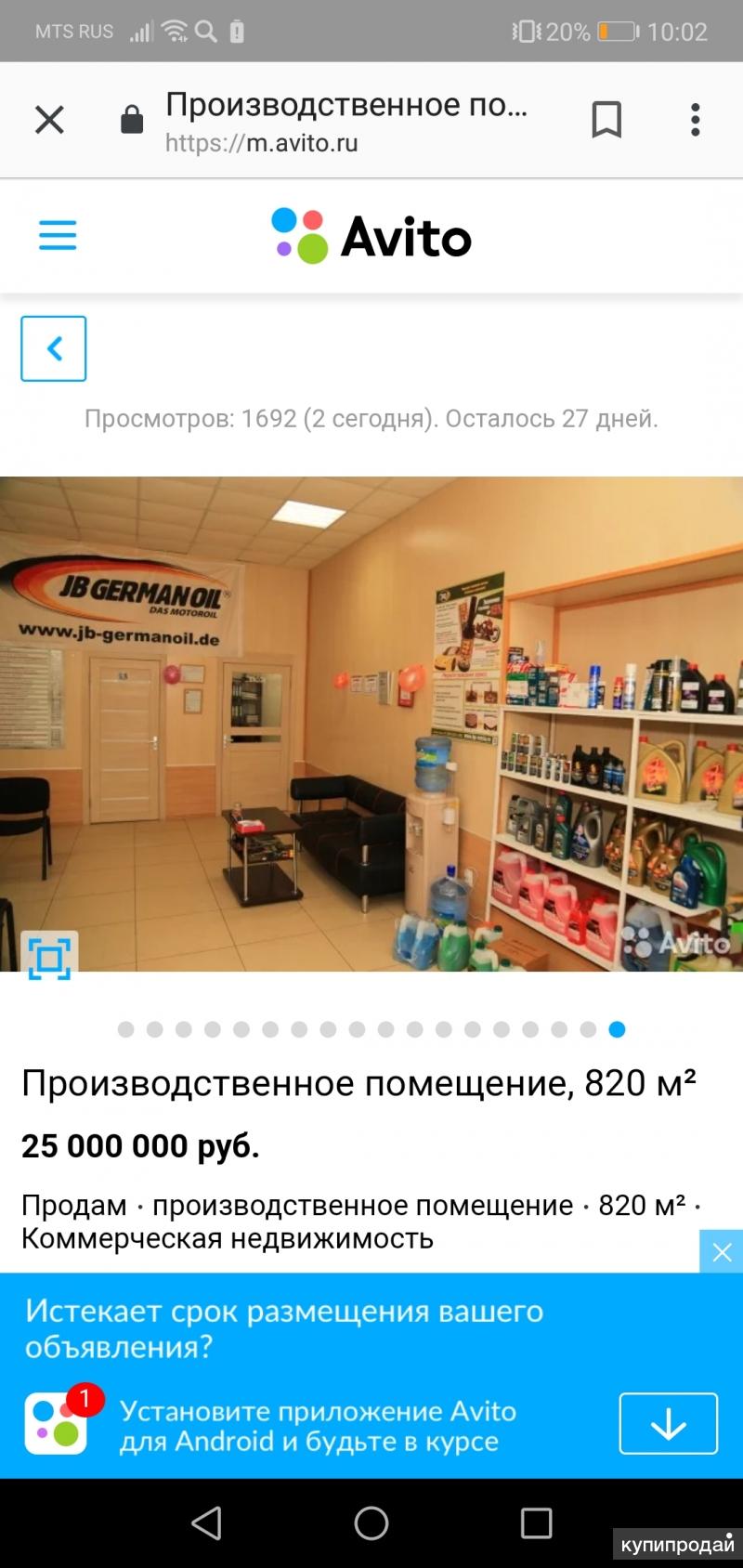The height and width of the screenshot is (1568, 743).
Task: Open the listing photo of the office
Action: pos(371,725)
